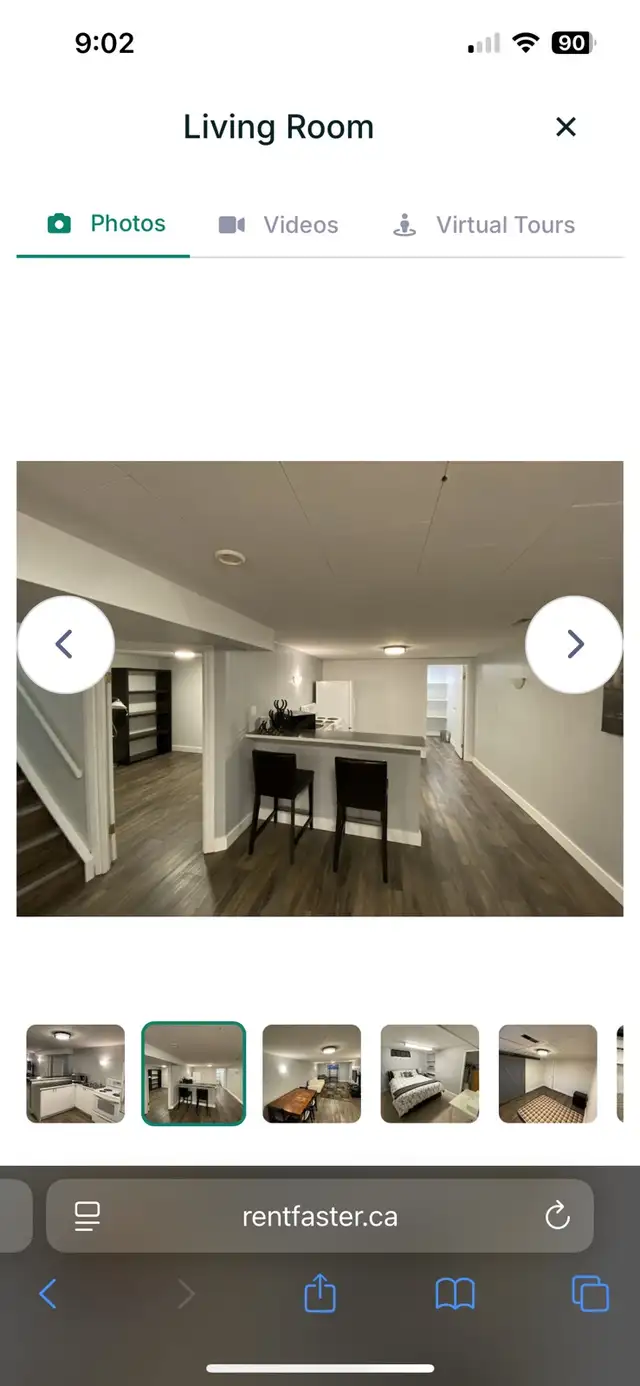Switch to the Virtual Tours tab

tap(484, 225)
